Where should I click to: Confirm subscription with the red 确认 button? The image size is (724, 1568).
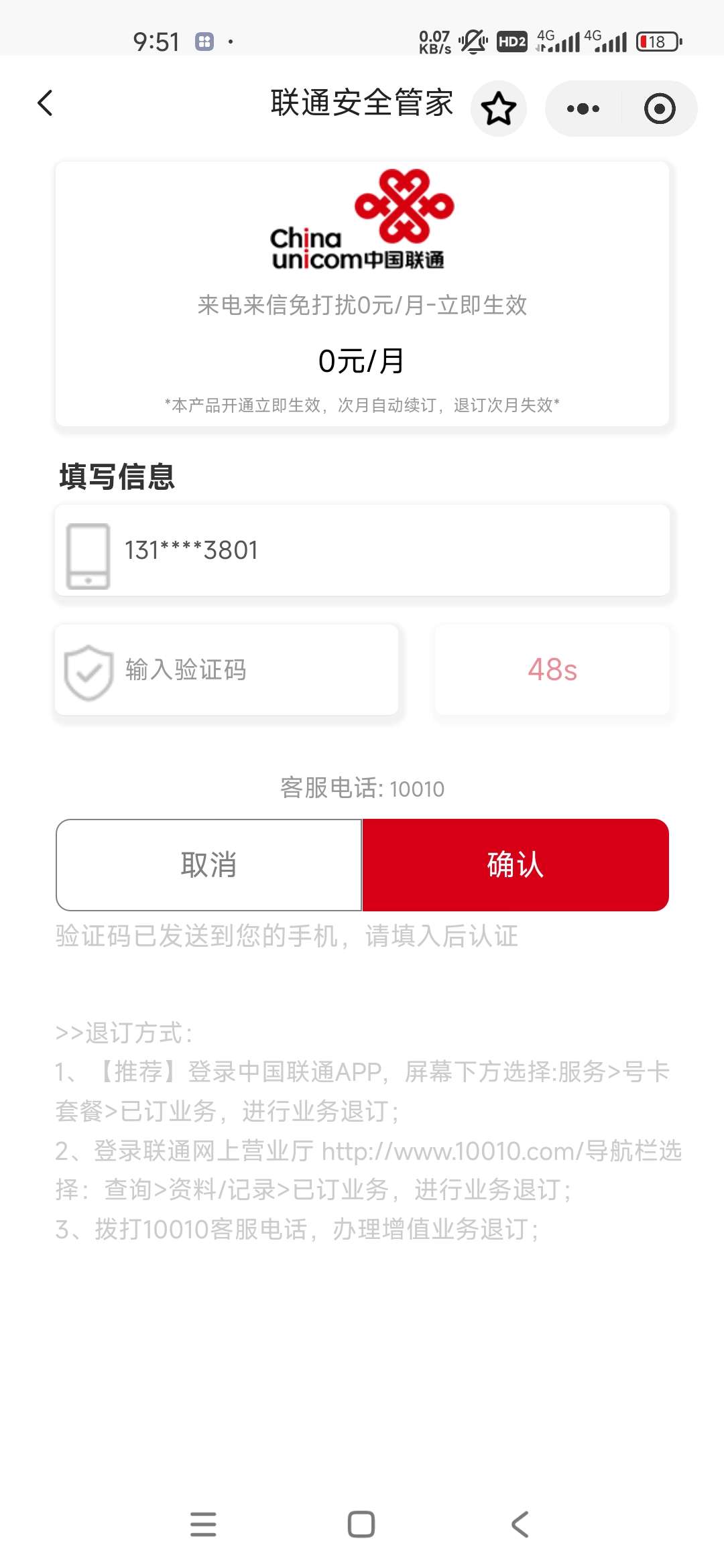pos(516,864)
